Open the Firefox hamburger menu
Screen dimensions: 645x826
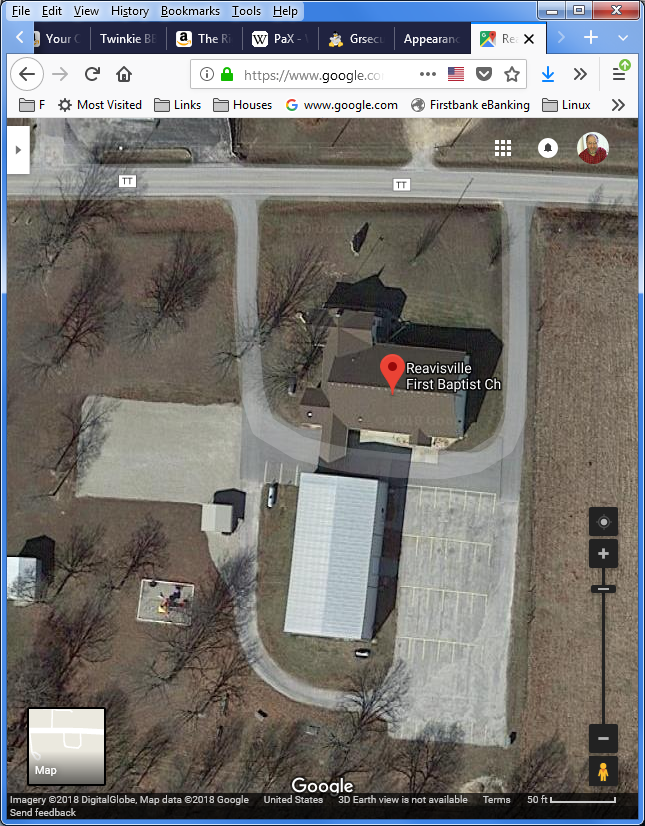[x=619, y=74]
